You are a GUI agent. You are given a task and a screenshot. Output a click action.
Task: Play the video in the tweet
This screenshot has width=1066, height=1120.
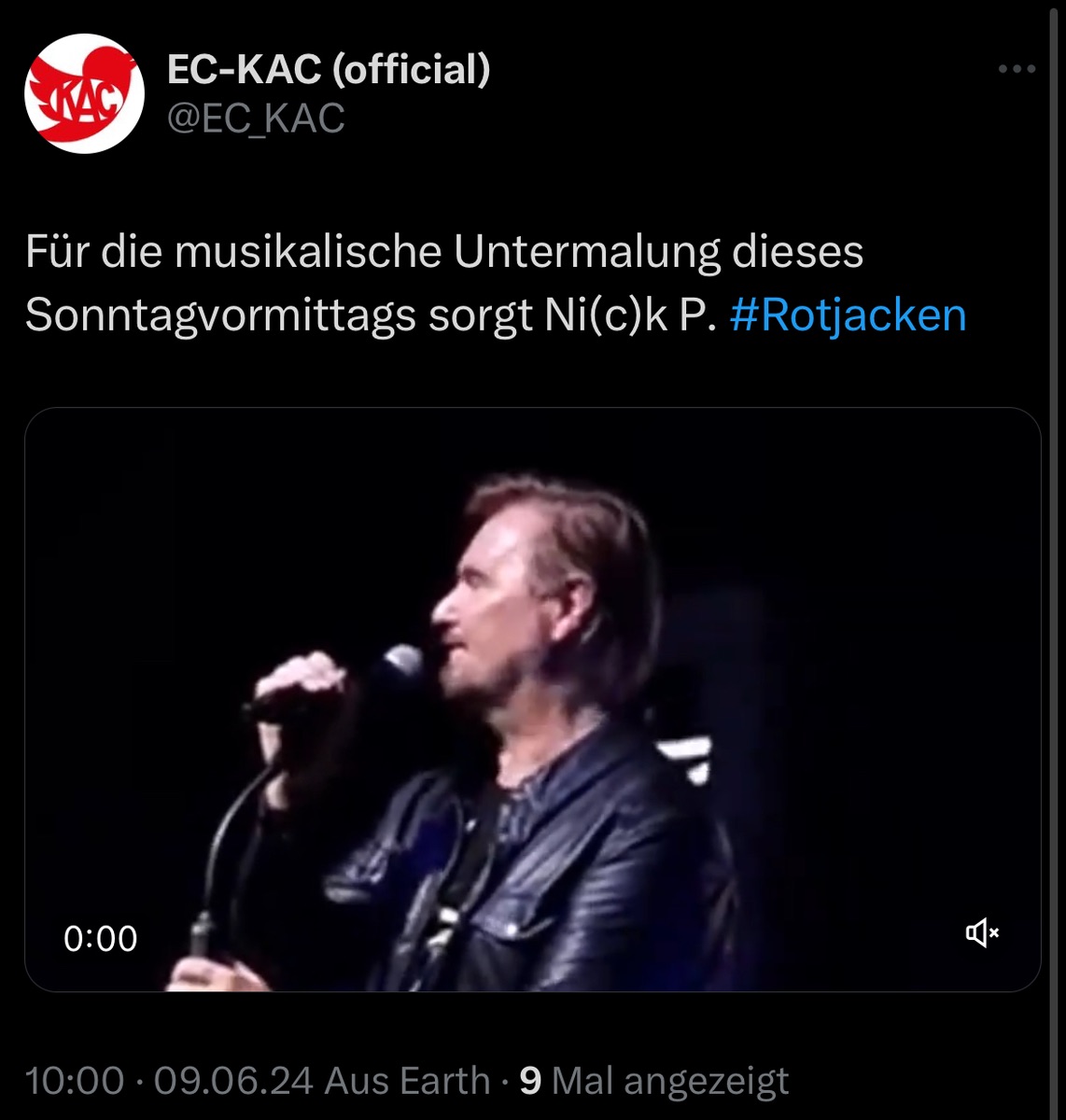pos(532,700)
